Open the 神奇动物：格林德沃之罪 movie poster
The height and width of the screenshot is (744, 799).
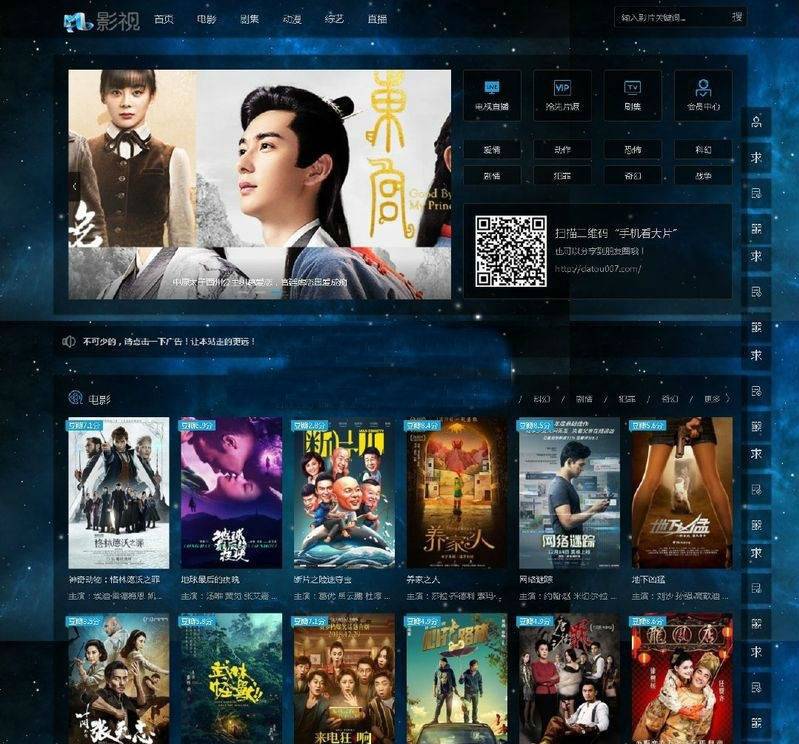click(118, 493)
